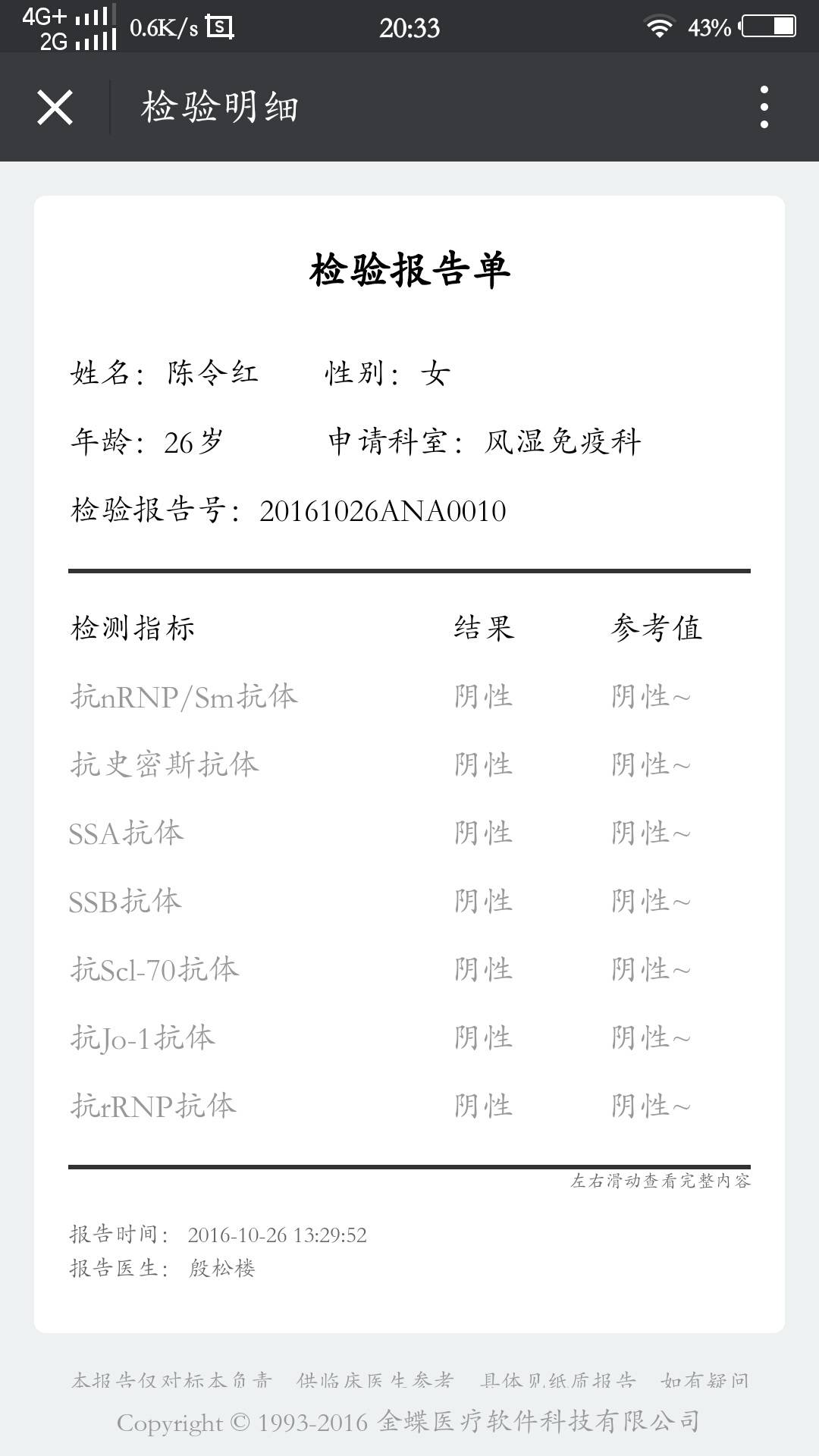Viewport: 819px width, 1456px height.
Task: Open the three-dot overflow menu
Action: click(764, 107)
